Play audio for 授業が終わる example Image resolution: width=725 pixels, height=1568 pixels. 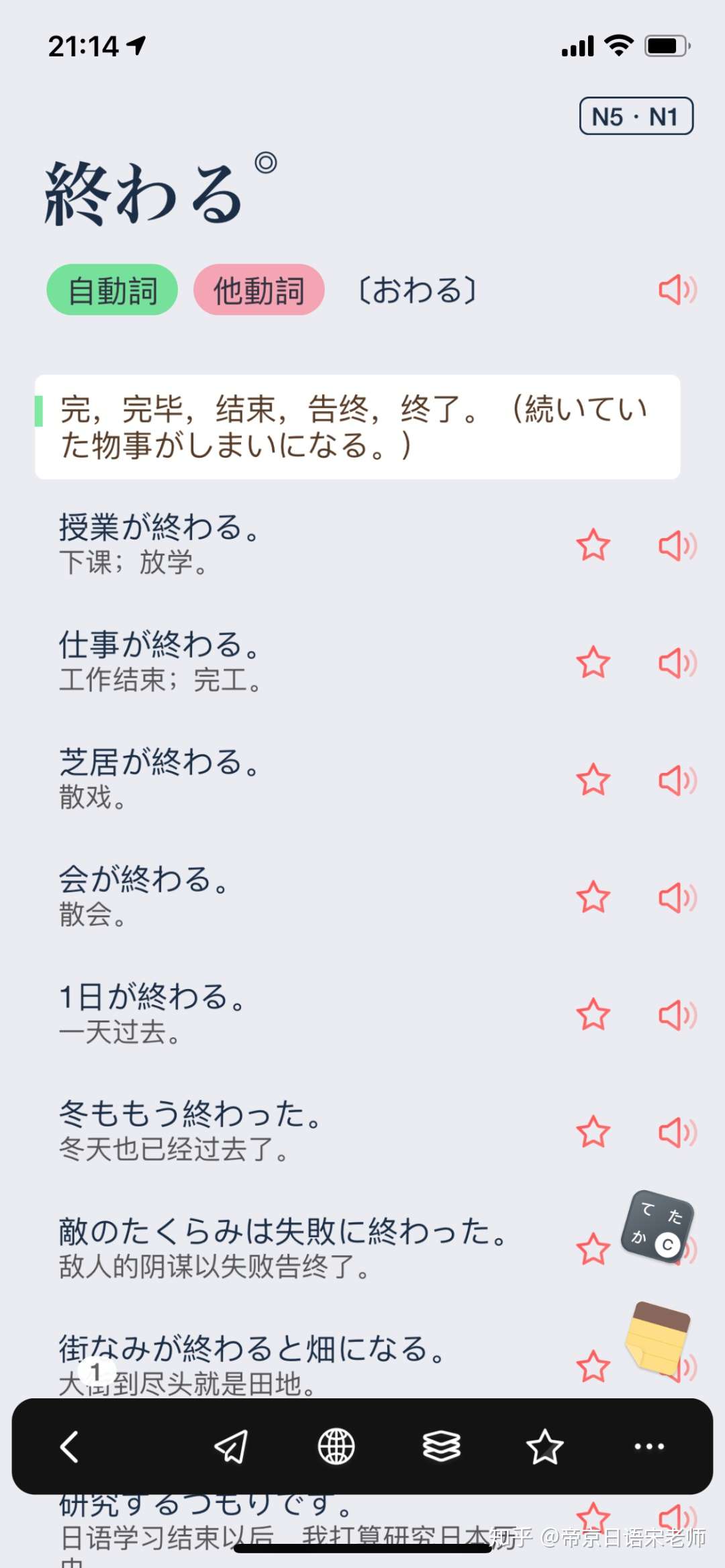[x=677, y=546]
